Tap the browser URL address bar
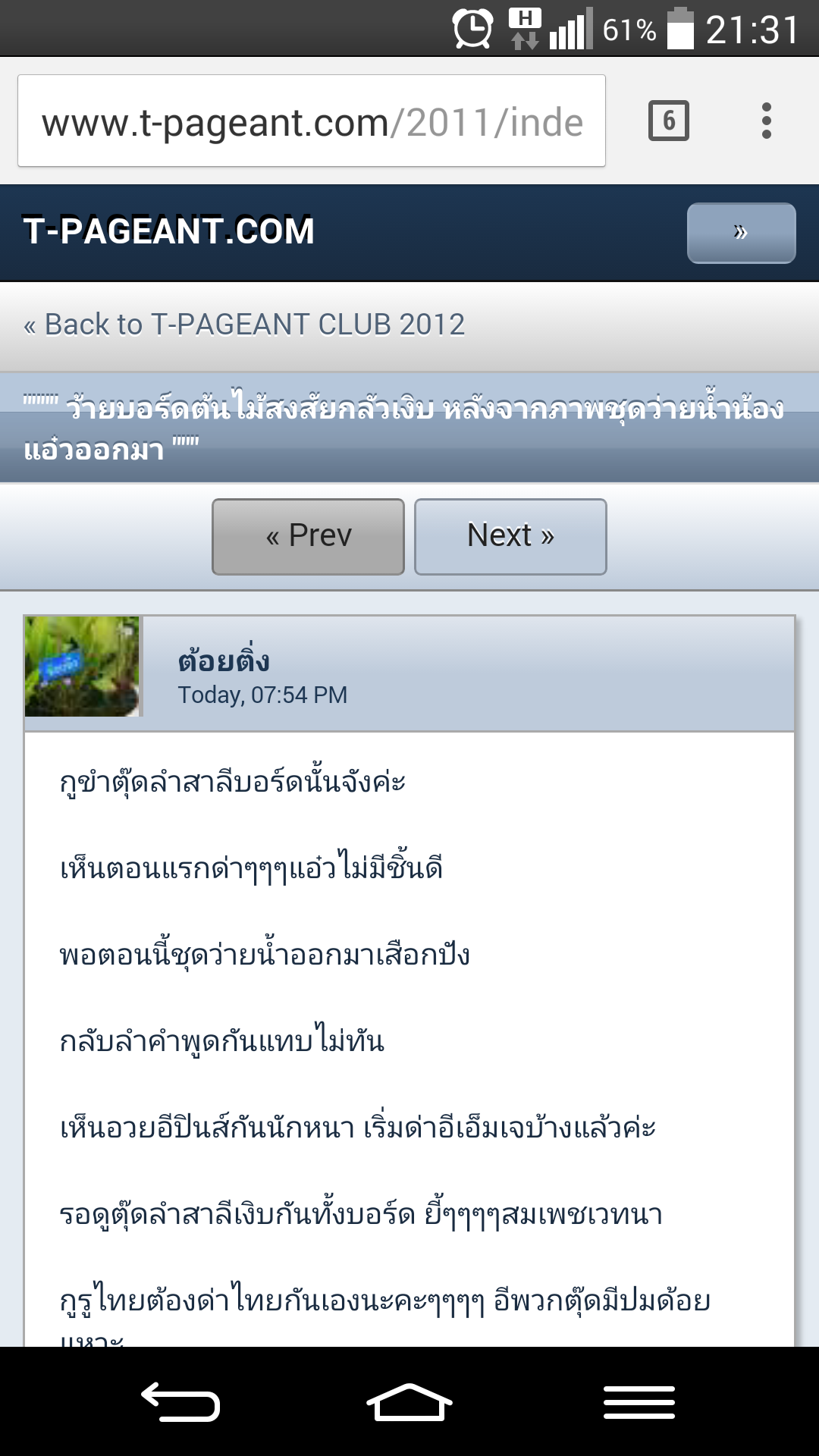The image size is (819, 1456). [311, 121]
